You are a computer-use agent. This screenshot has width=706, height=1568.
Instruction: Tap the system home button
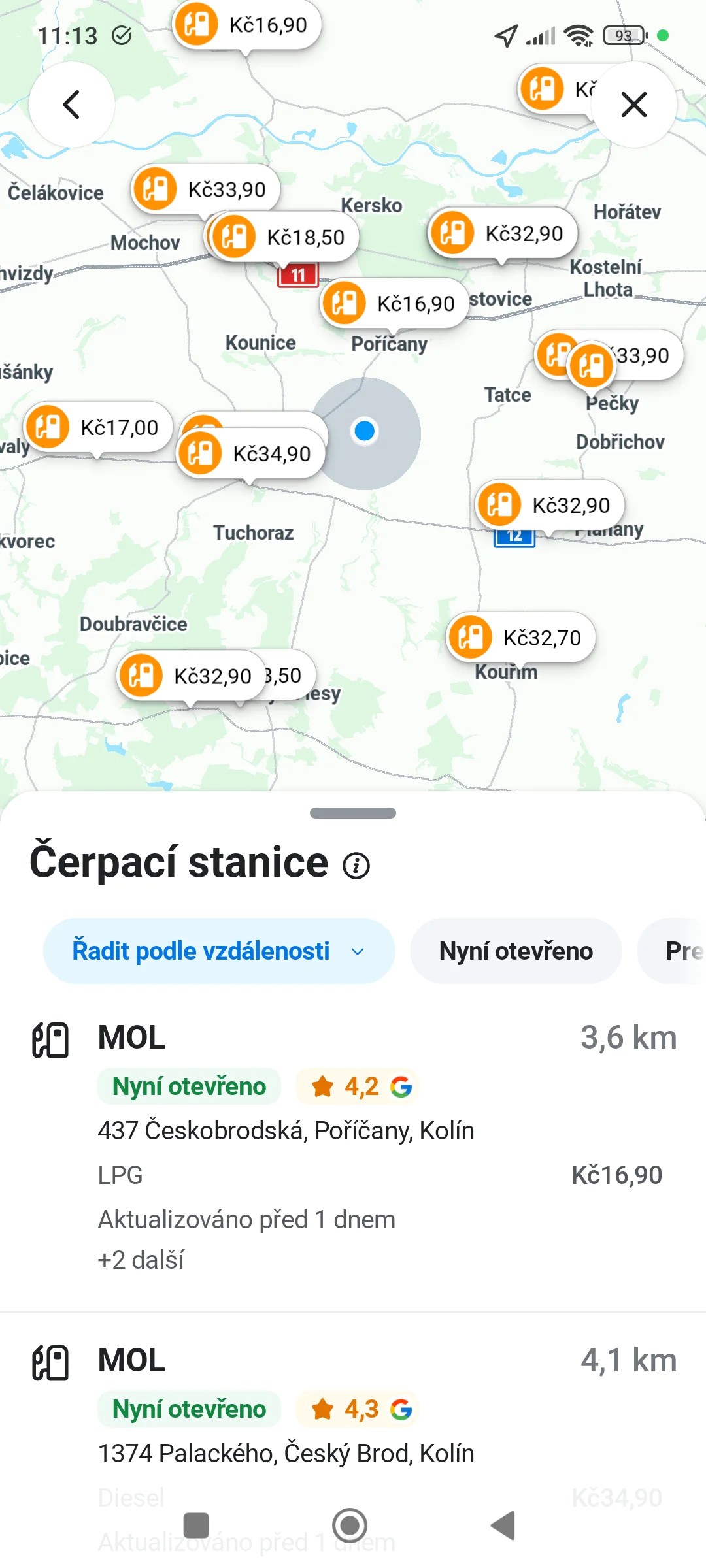[x=350, y=1526]
